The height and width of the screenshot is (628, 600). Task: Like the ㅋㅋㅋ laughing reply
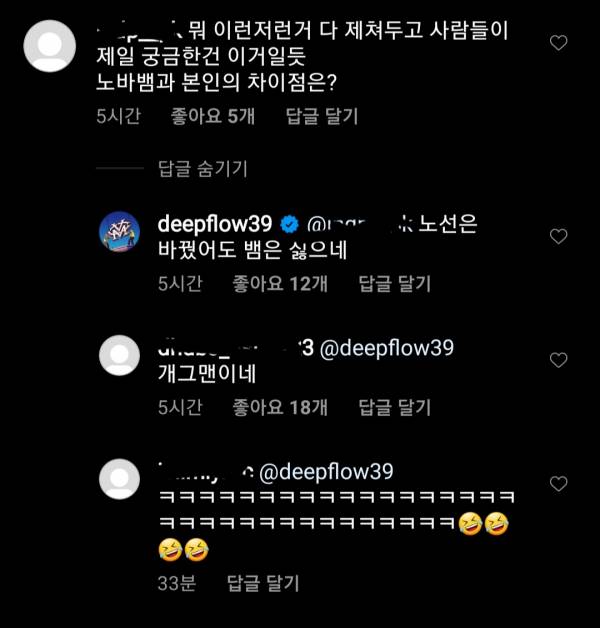[559, 483]
